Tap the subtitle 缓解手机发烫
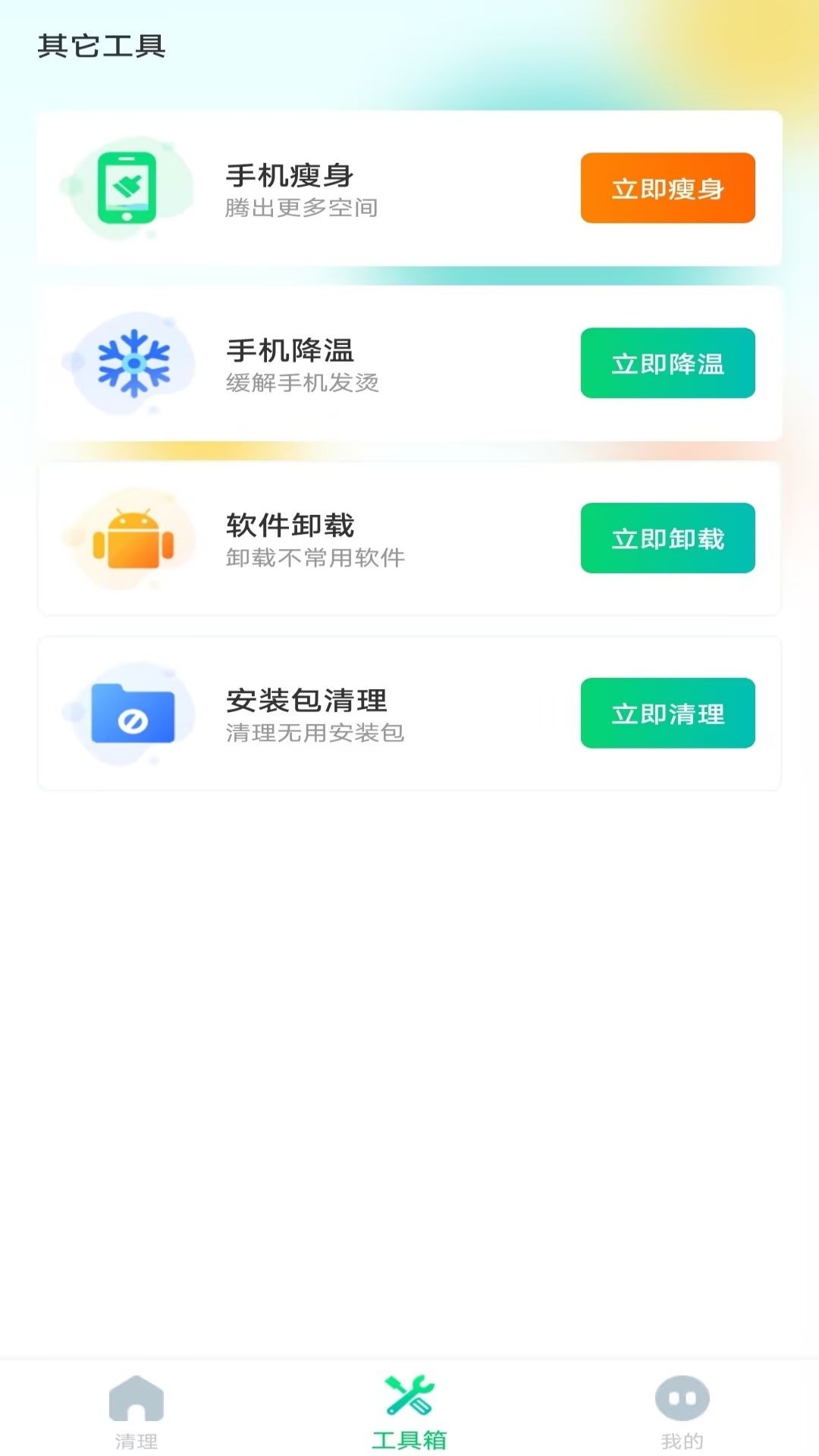819x1456 pixels. (303, 384)
